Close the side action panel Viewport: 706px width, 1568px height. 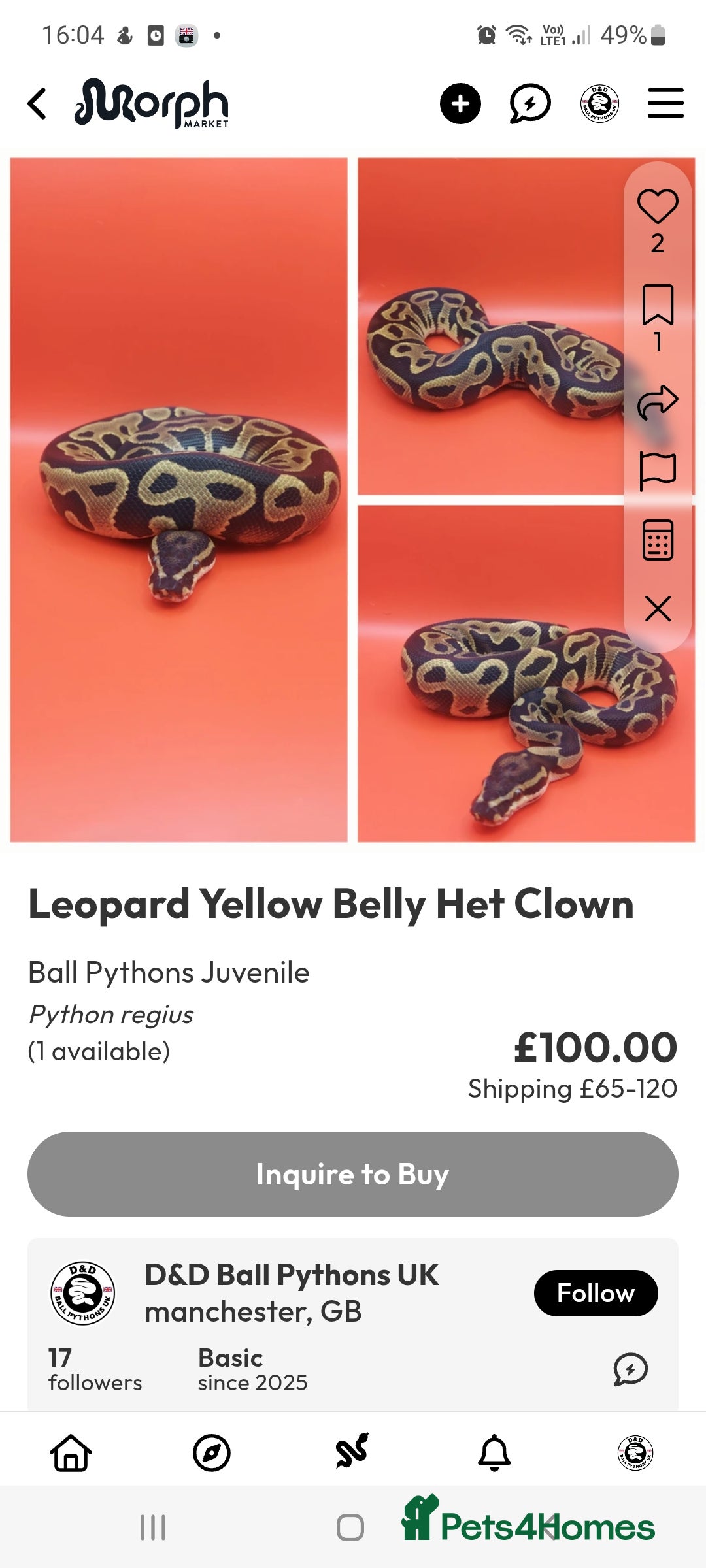[x=658, y=608]
